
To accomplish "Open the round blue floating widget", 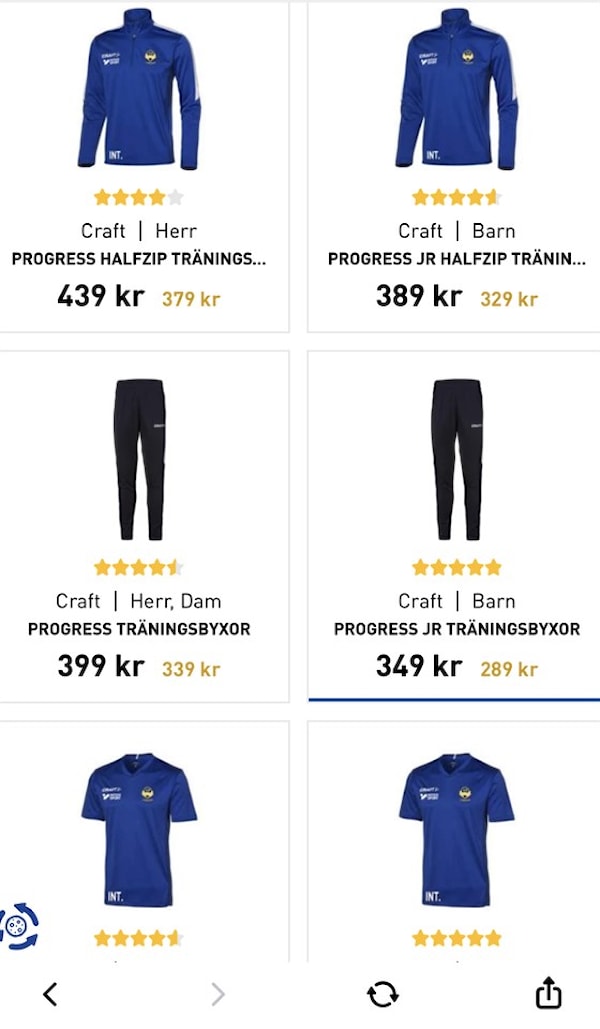I will click(18, 925).
